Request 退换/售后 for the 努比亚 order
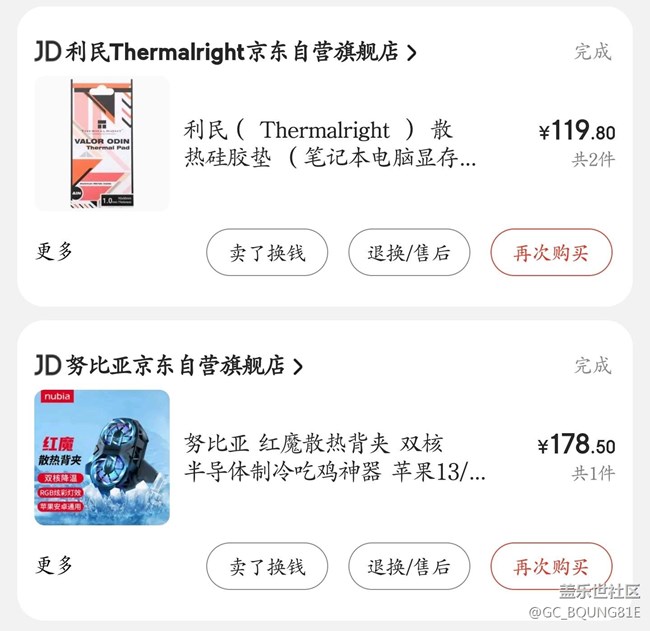Viewport: 650px width, 631px height. tap(409, 566)
